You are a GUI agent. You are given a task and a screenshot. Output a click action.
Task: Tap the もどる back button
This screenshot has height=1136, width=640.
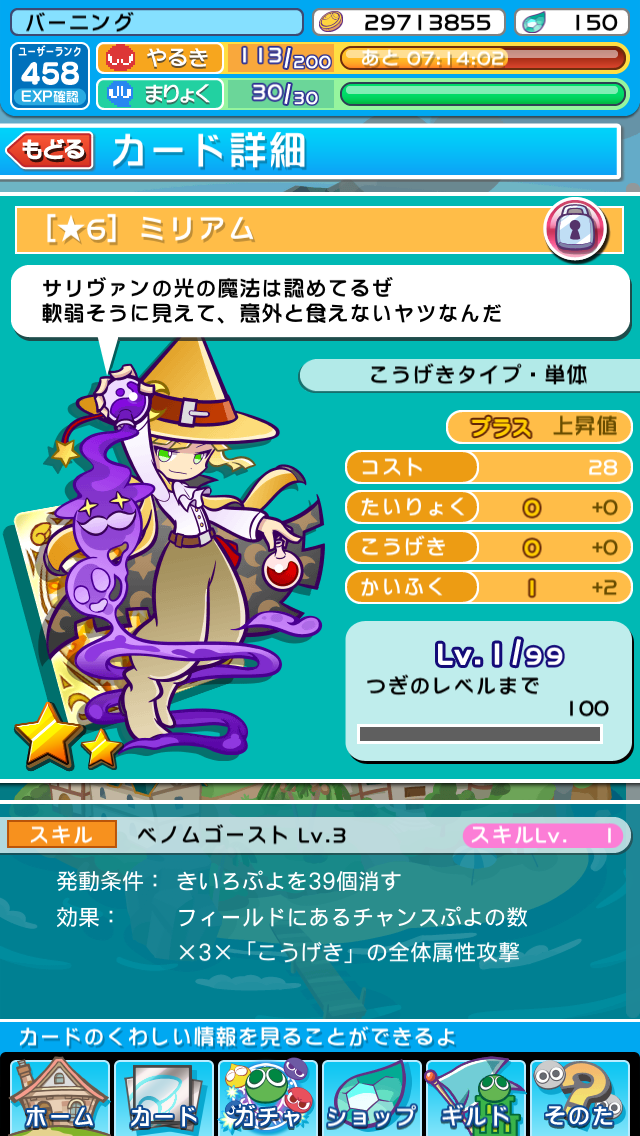tap(50, 151)
